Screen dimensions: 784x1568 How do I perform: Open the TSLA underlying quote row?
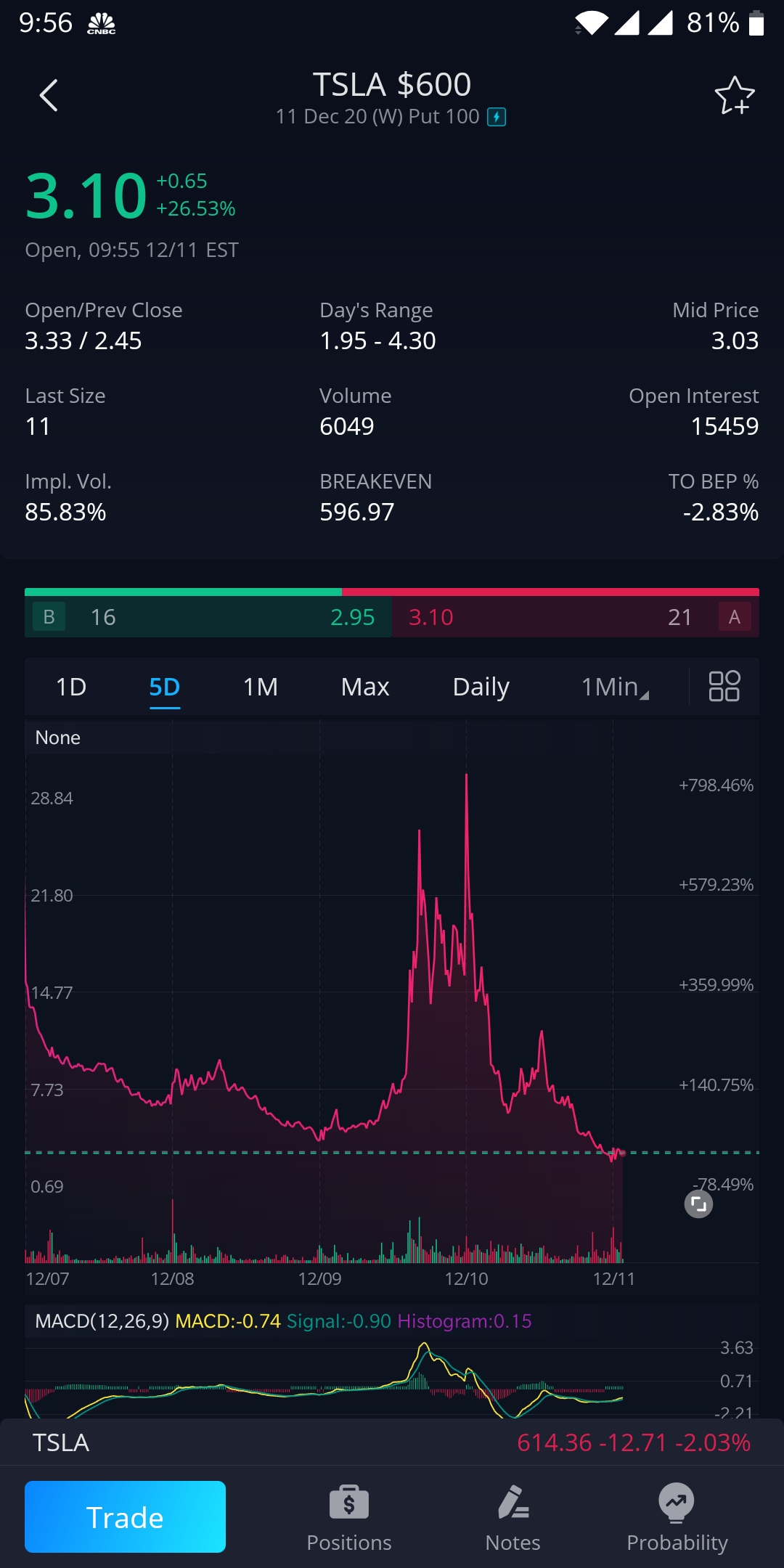pyautogui.click(x=392, y=1442)
